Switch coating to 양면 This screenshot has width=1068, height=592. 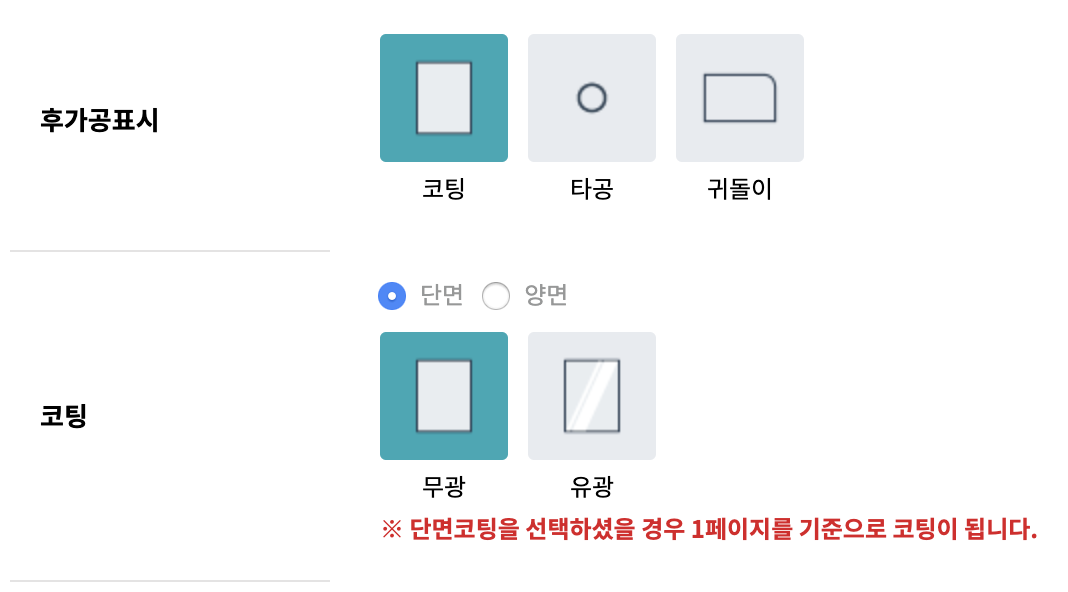(496, 296)
